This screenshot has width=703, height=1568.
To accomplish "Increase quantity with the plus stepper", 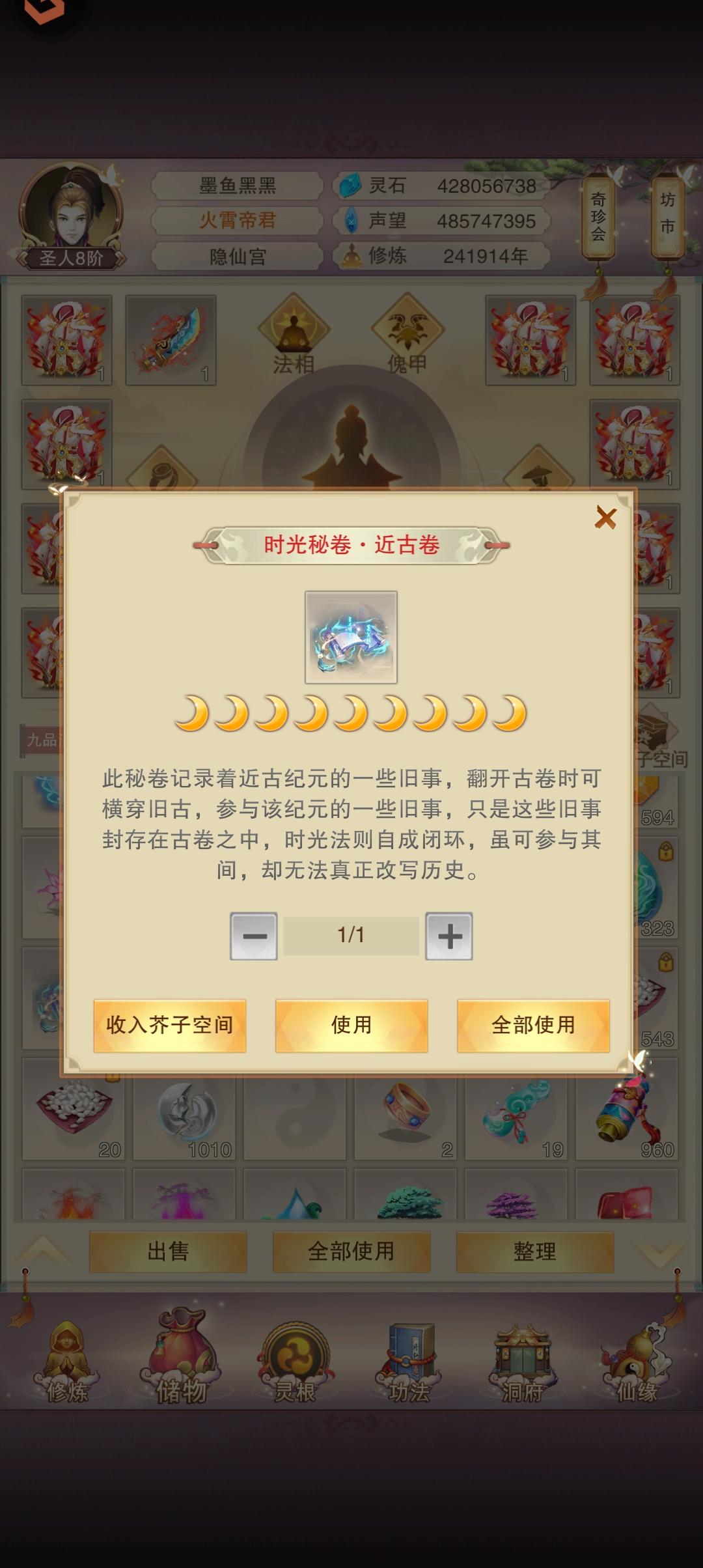I will coord(448,936).
